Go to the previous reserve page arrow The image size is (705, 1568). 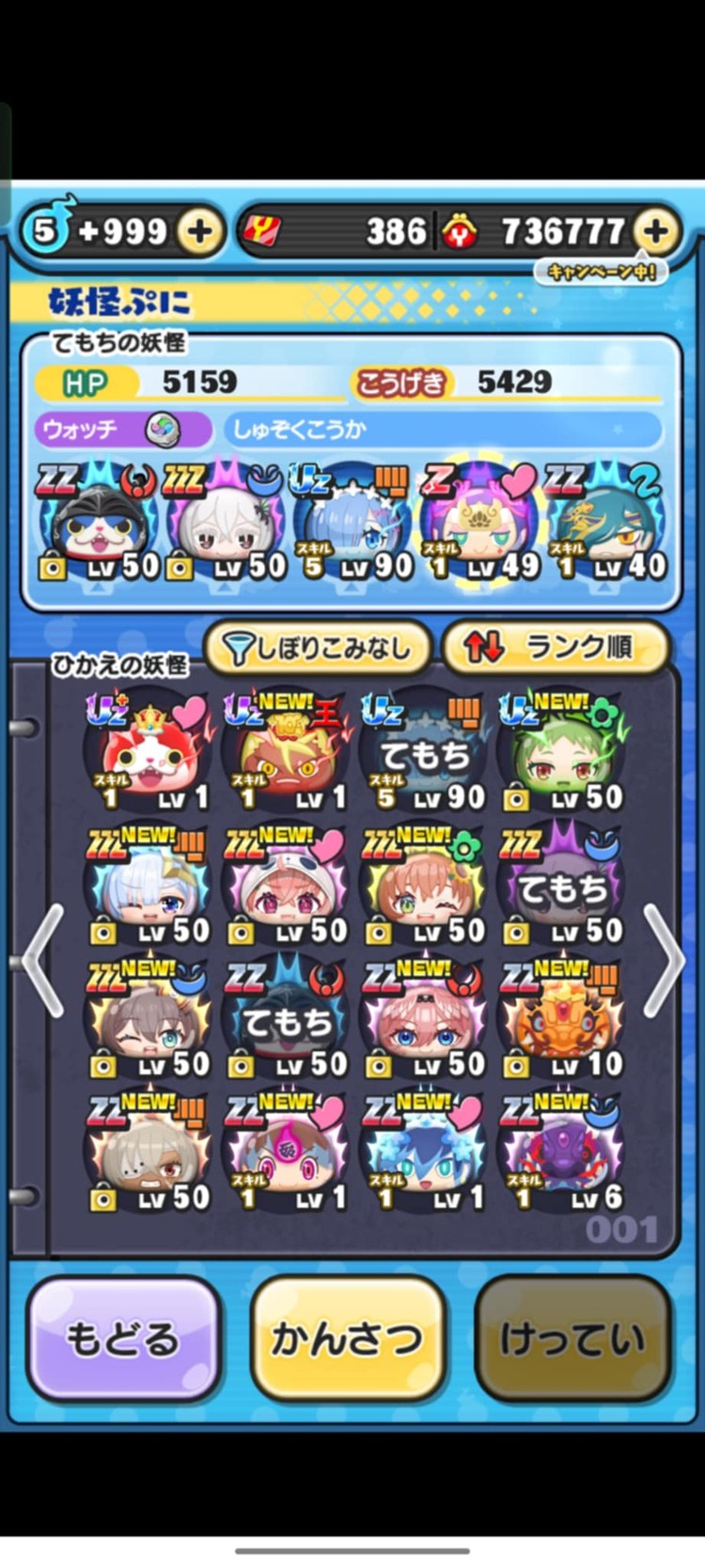[43, 960]
